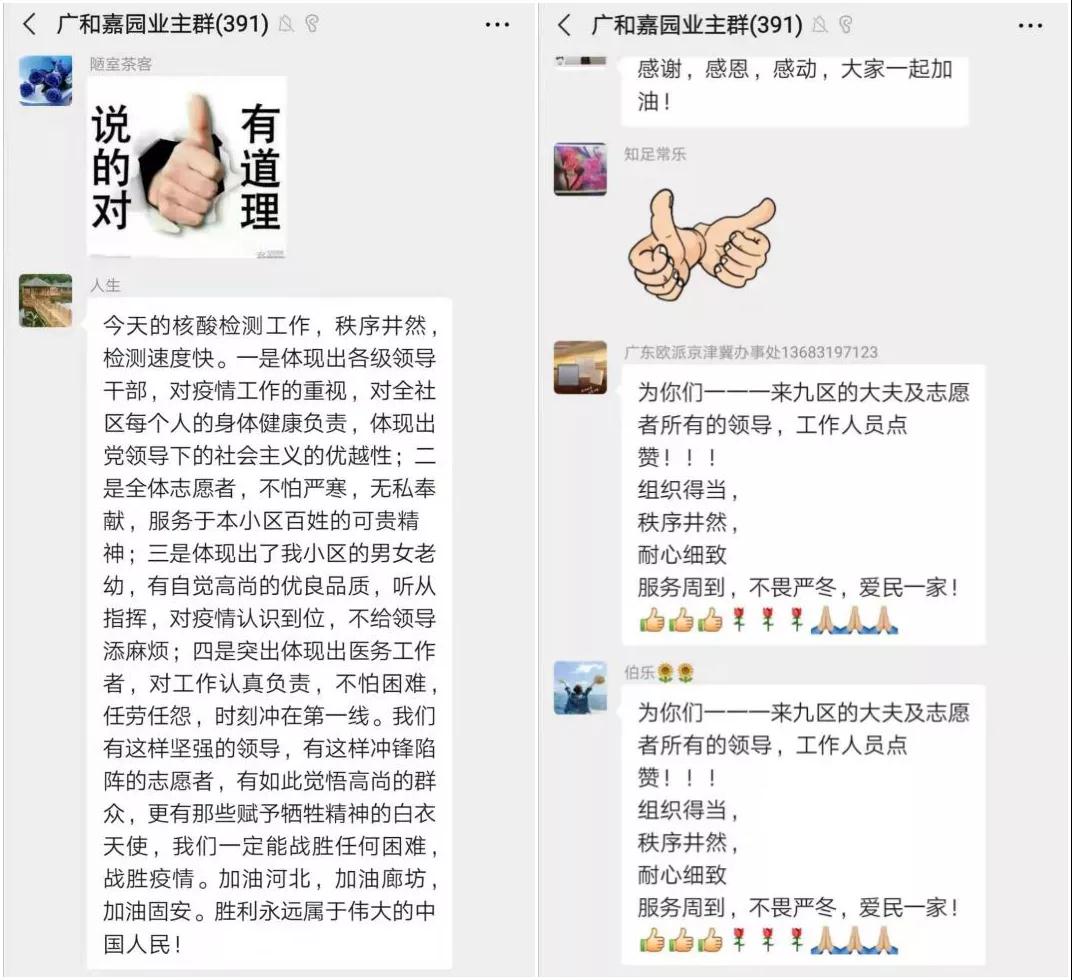1072x980 pixels.
Task: Go back from the chat showing 人生's message
Action: click(x=30, y=24)
